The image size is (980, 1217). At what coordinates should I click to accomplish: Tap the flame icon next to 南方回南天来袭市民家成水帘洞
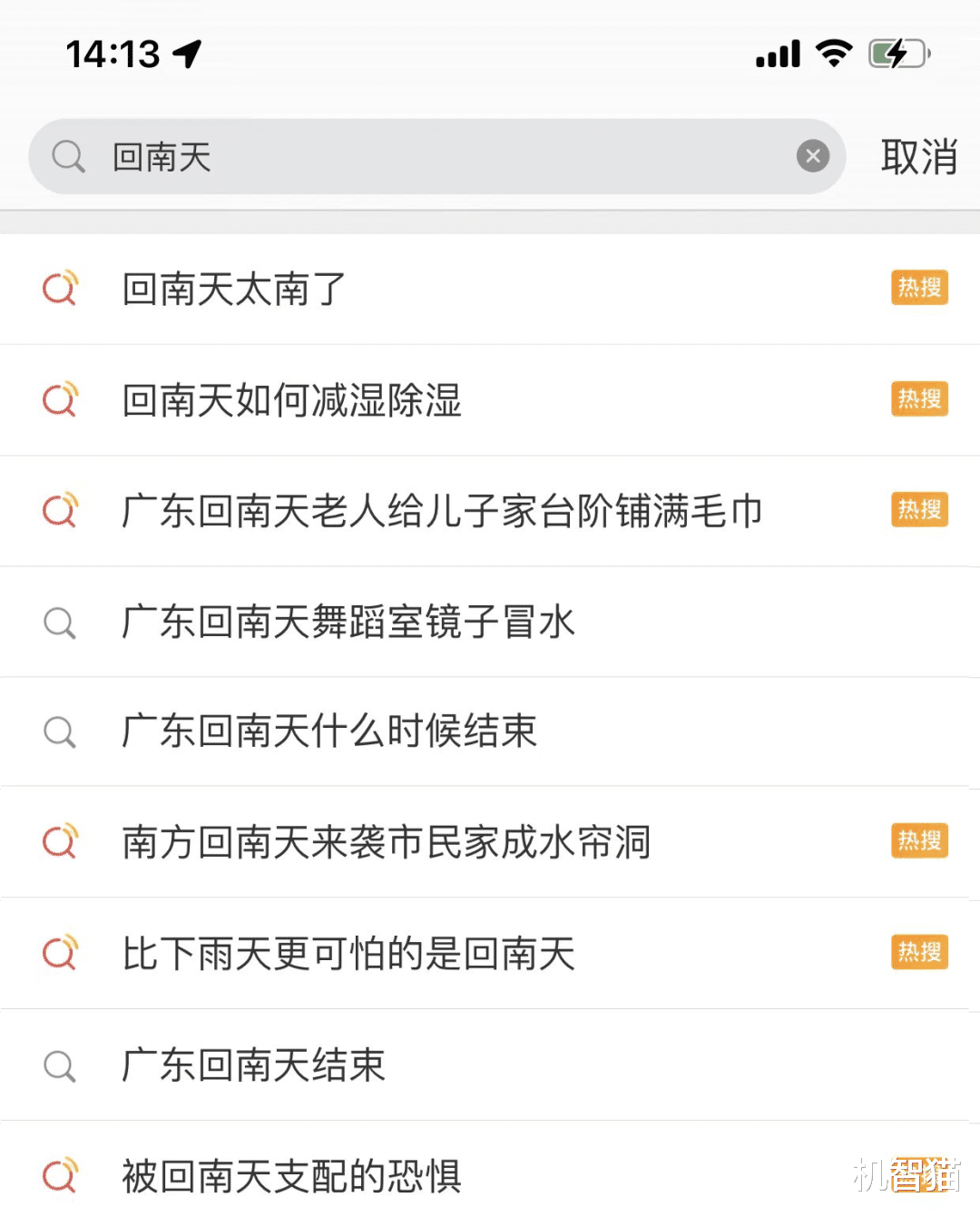[60, 841]
